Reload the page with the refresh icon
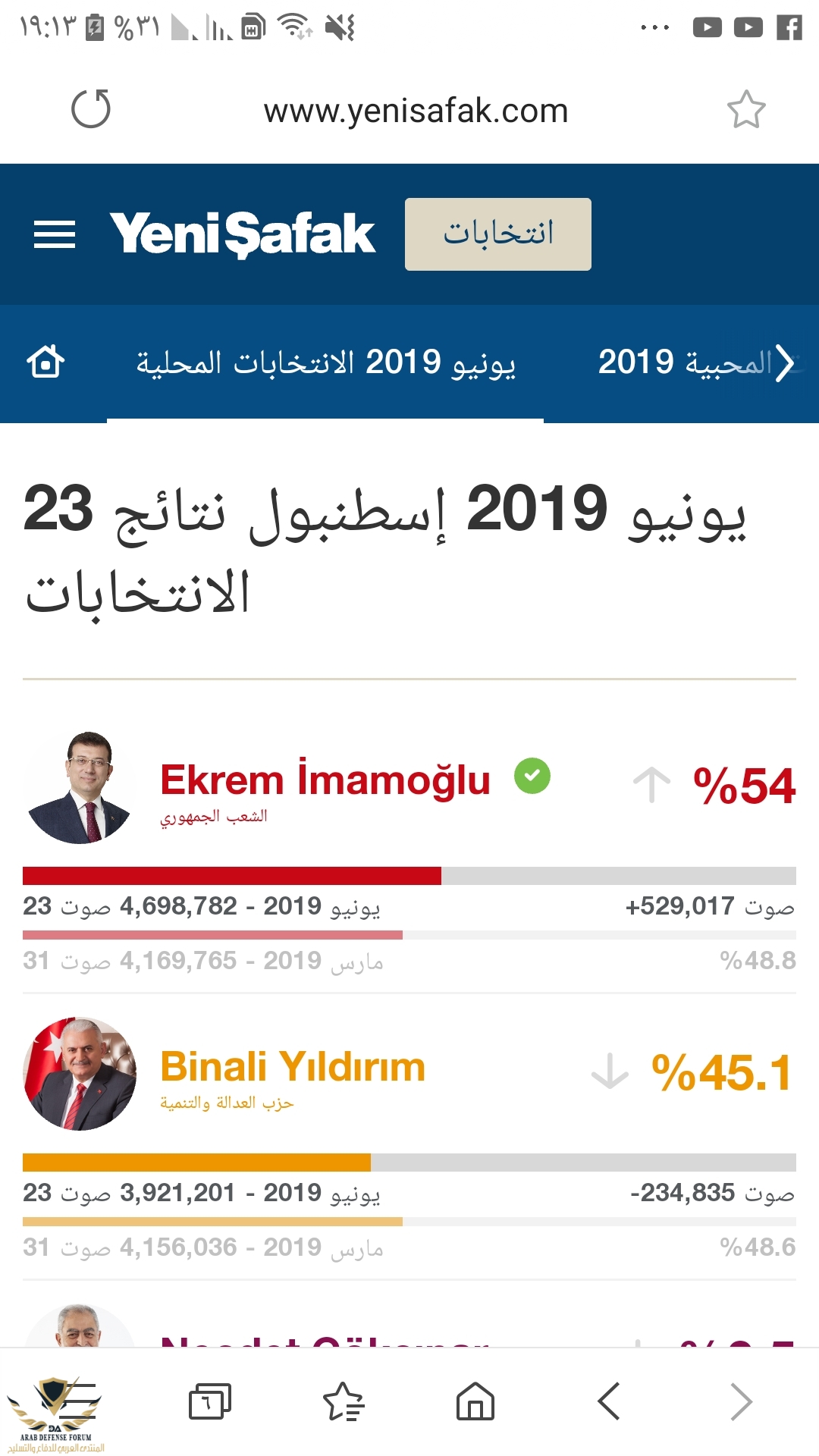819x1456 pixels. [91, 109]
